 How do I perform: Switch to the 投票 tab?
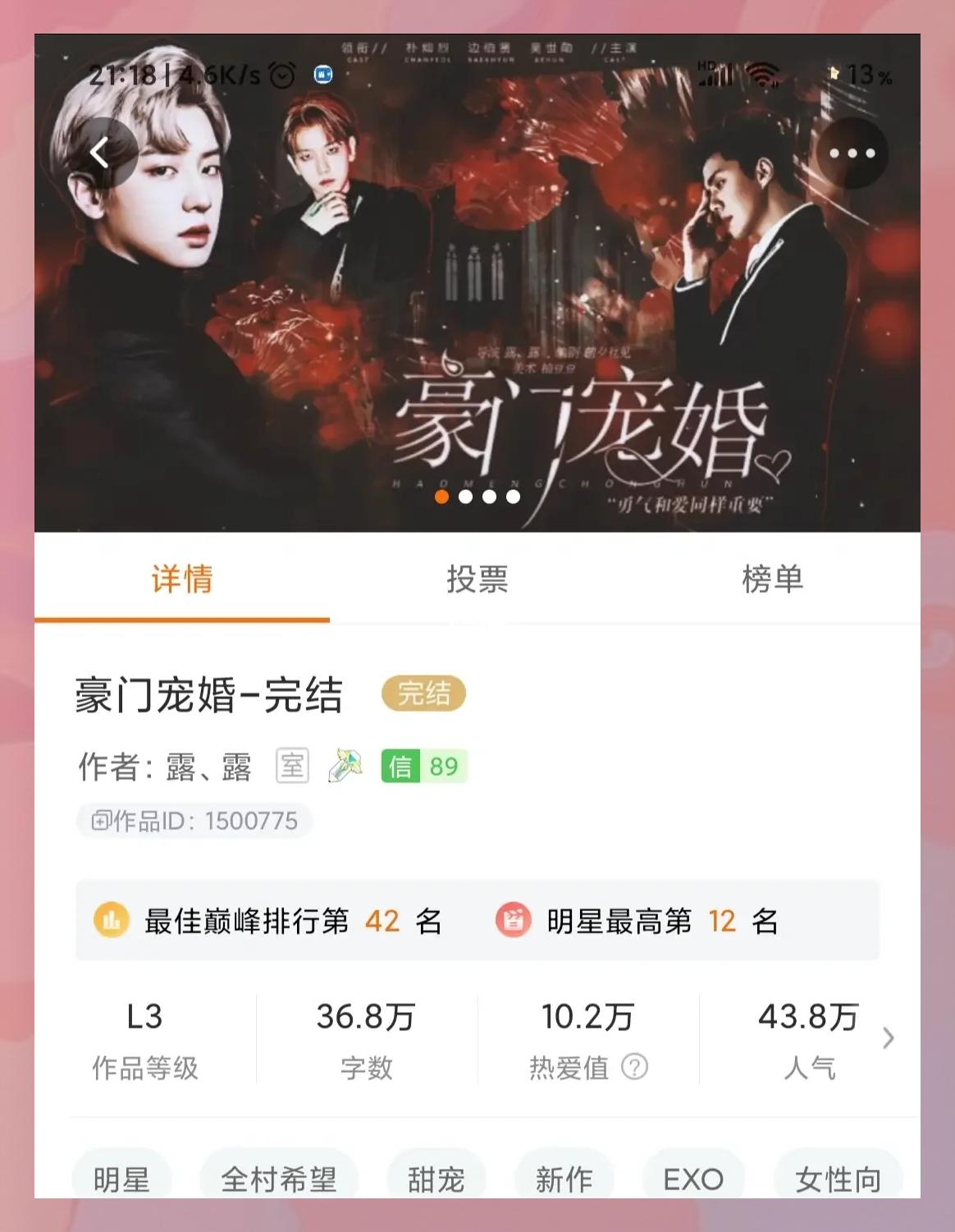pos(477,579)
